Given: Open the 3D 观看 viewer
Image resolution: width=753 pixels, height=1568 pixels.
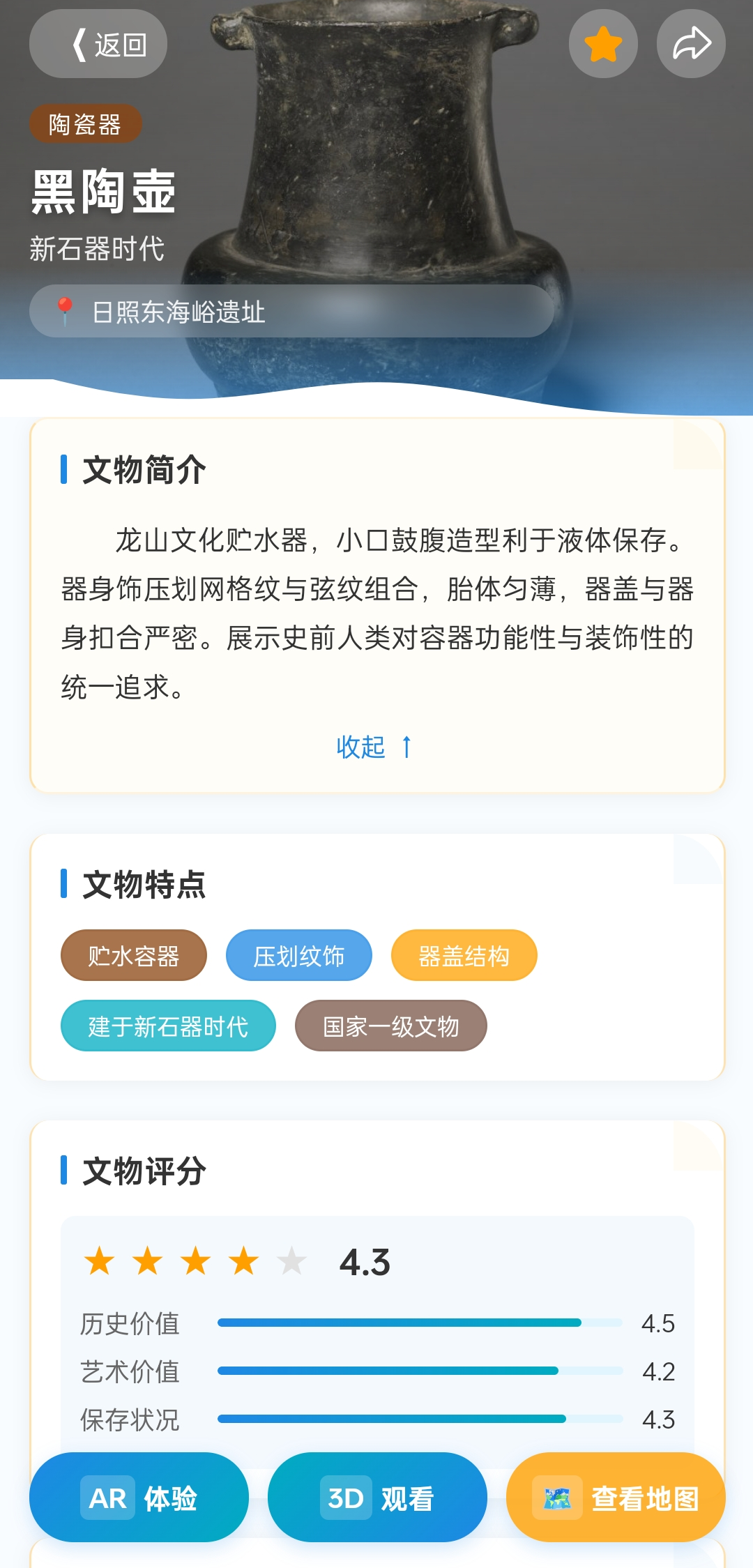Looking at the screenshot, I should [x=376, y=1495].
